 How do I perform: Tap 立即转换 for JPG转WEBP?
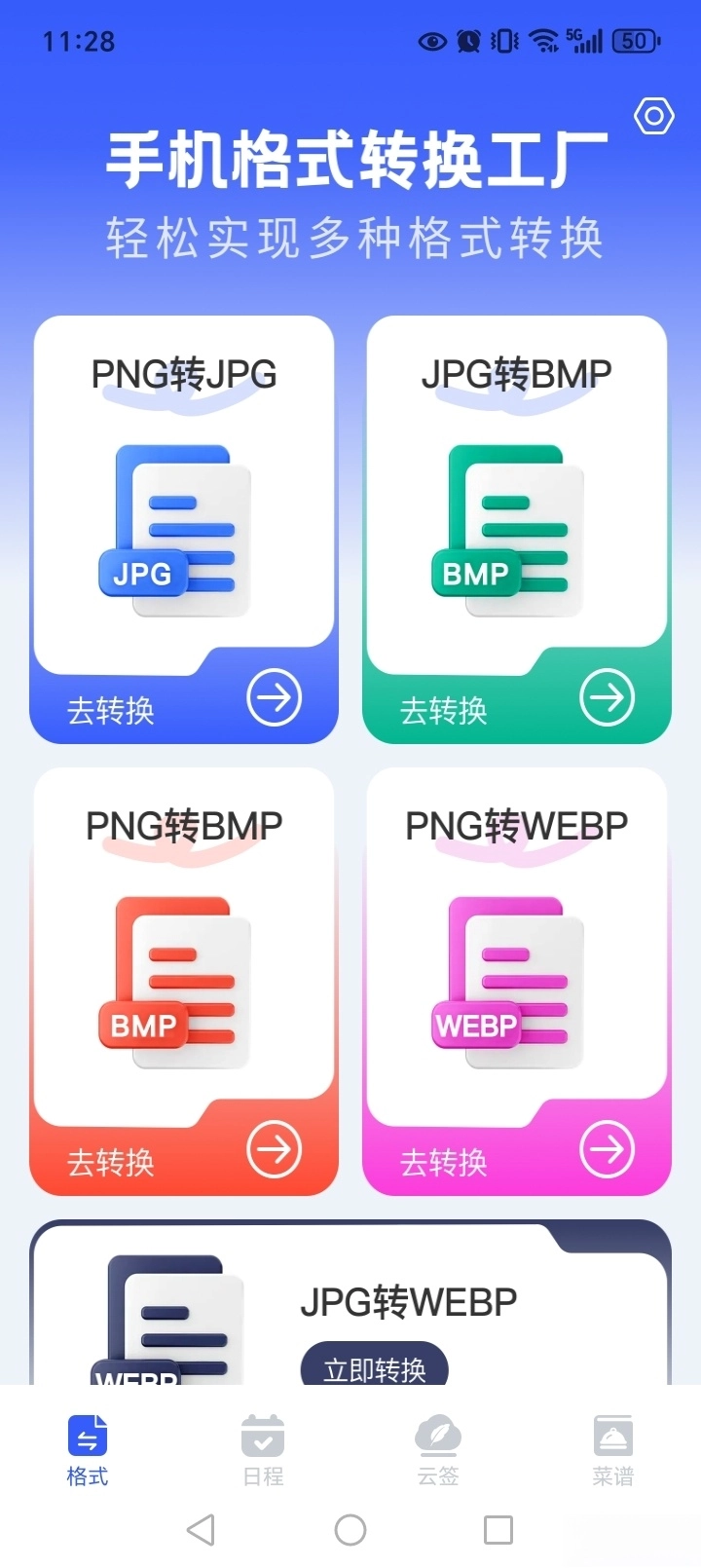pos(375,1365)
